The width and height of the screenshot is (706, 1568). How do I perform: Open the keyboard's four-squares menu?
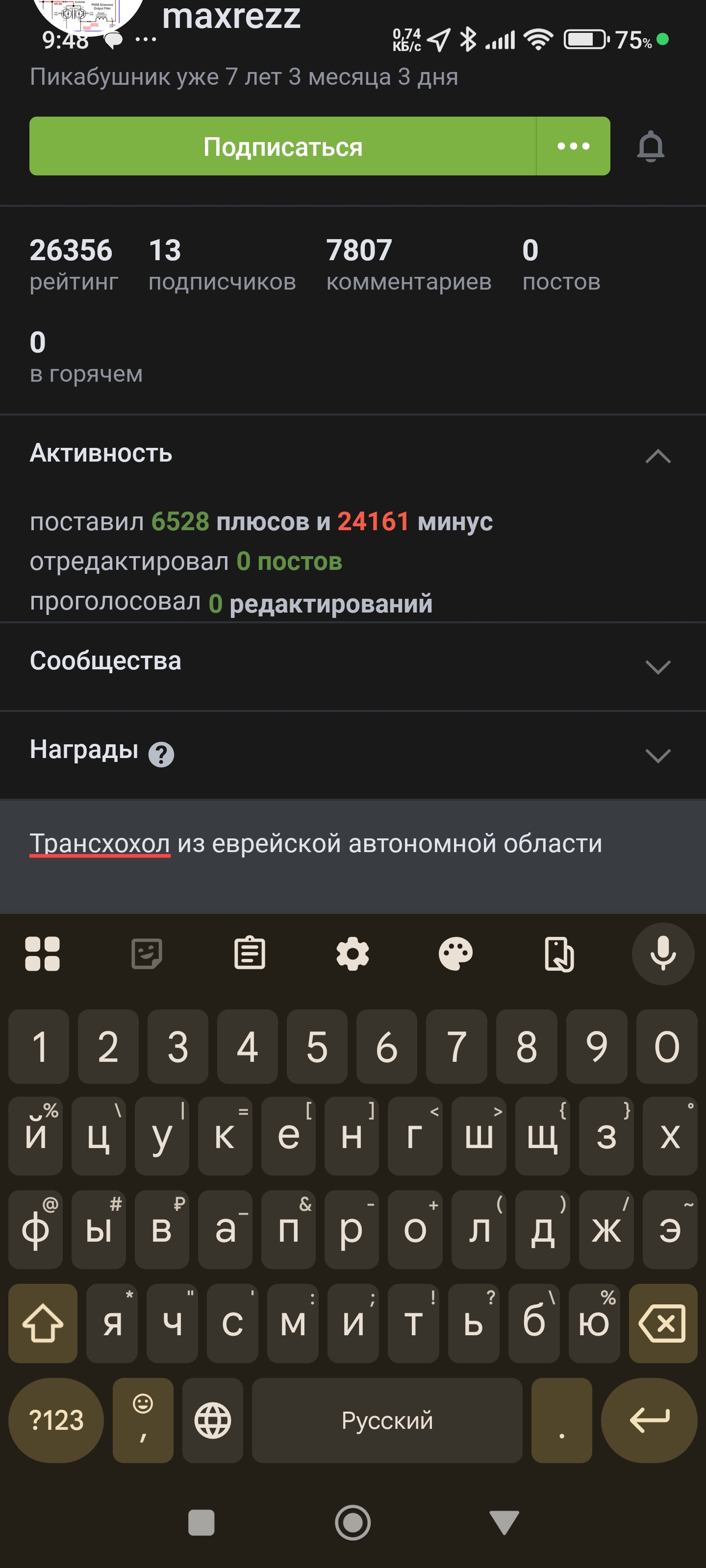click(43, 953)
